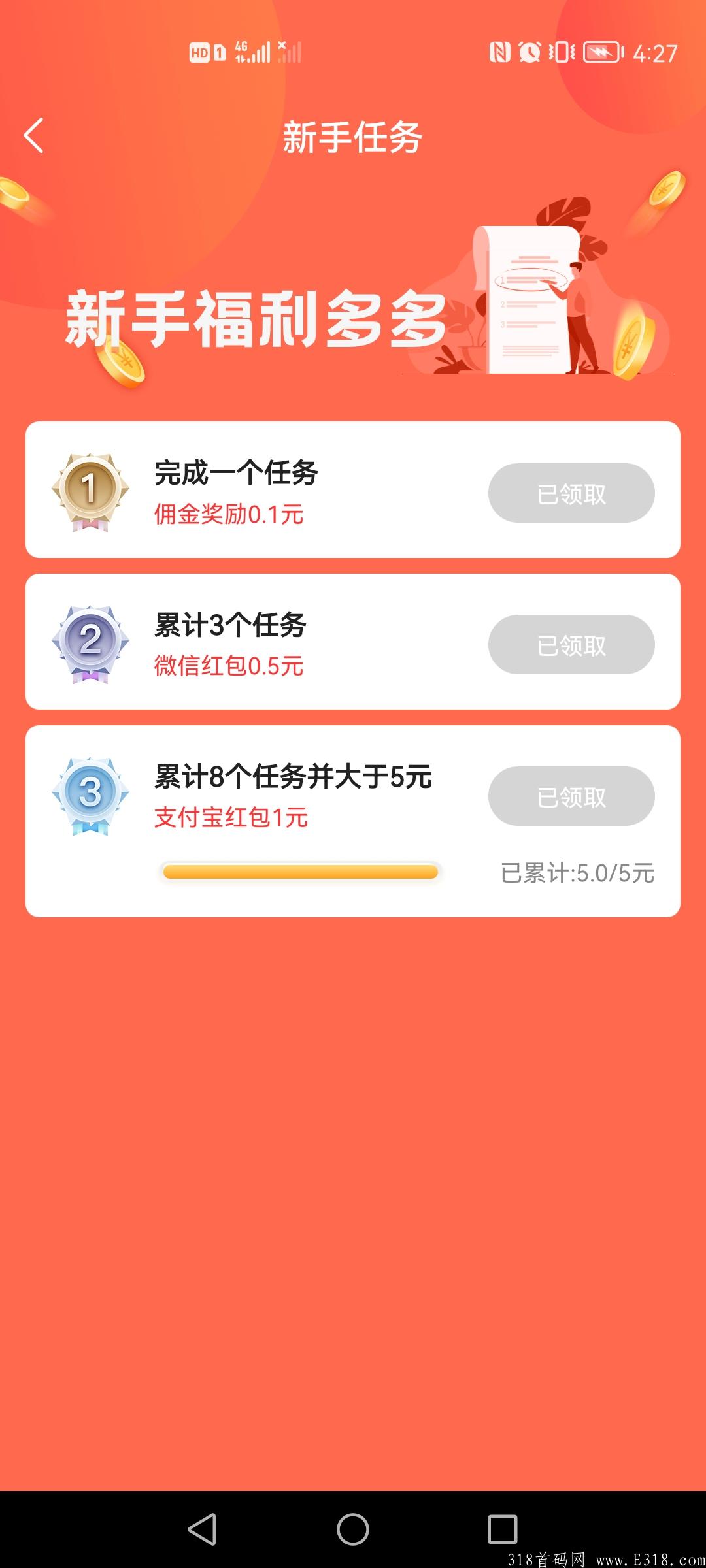706x1568 pixels.
Task: Tap the alarm clock status icon
Action: pyautogui.click(x=533, y=52)
